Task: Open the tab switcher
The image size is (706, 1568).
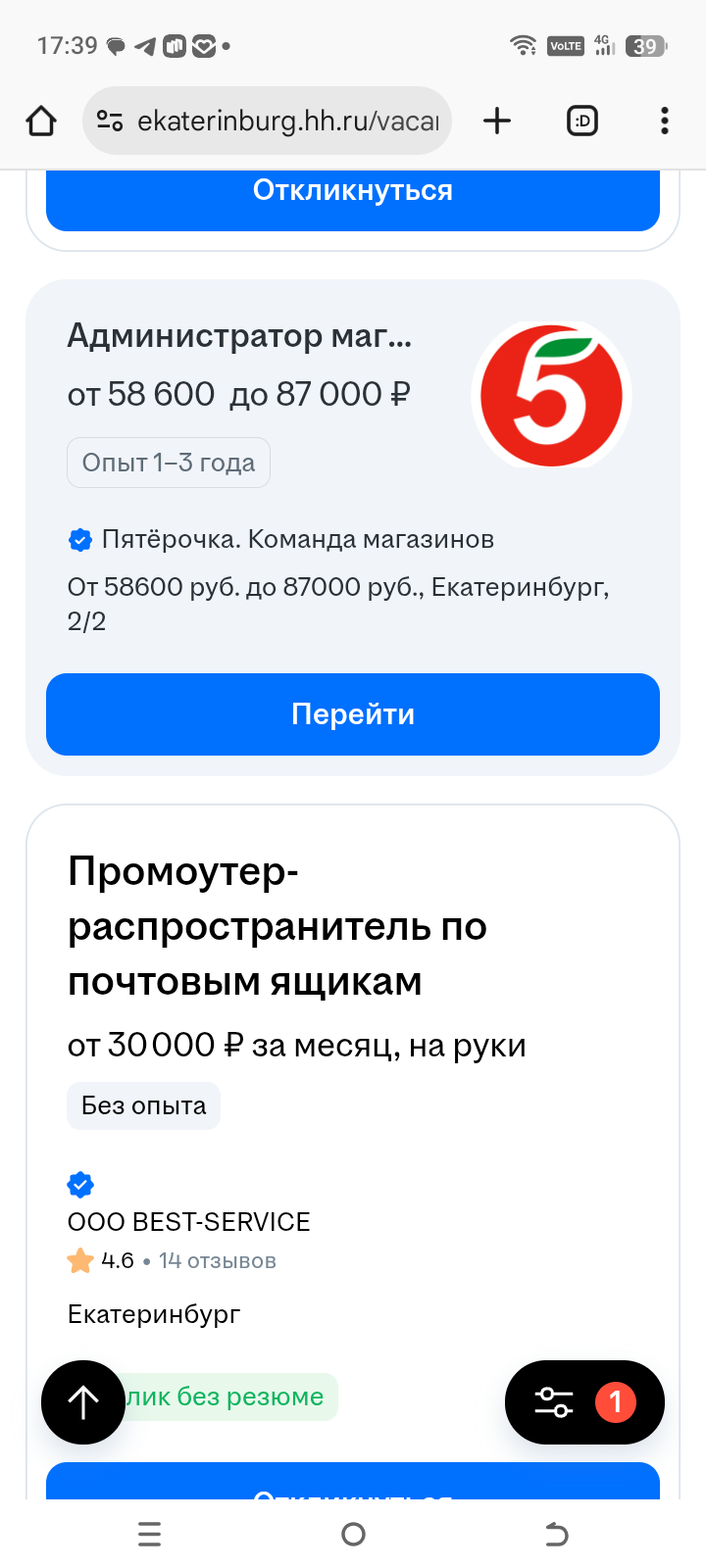Action: point(582,121)
